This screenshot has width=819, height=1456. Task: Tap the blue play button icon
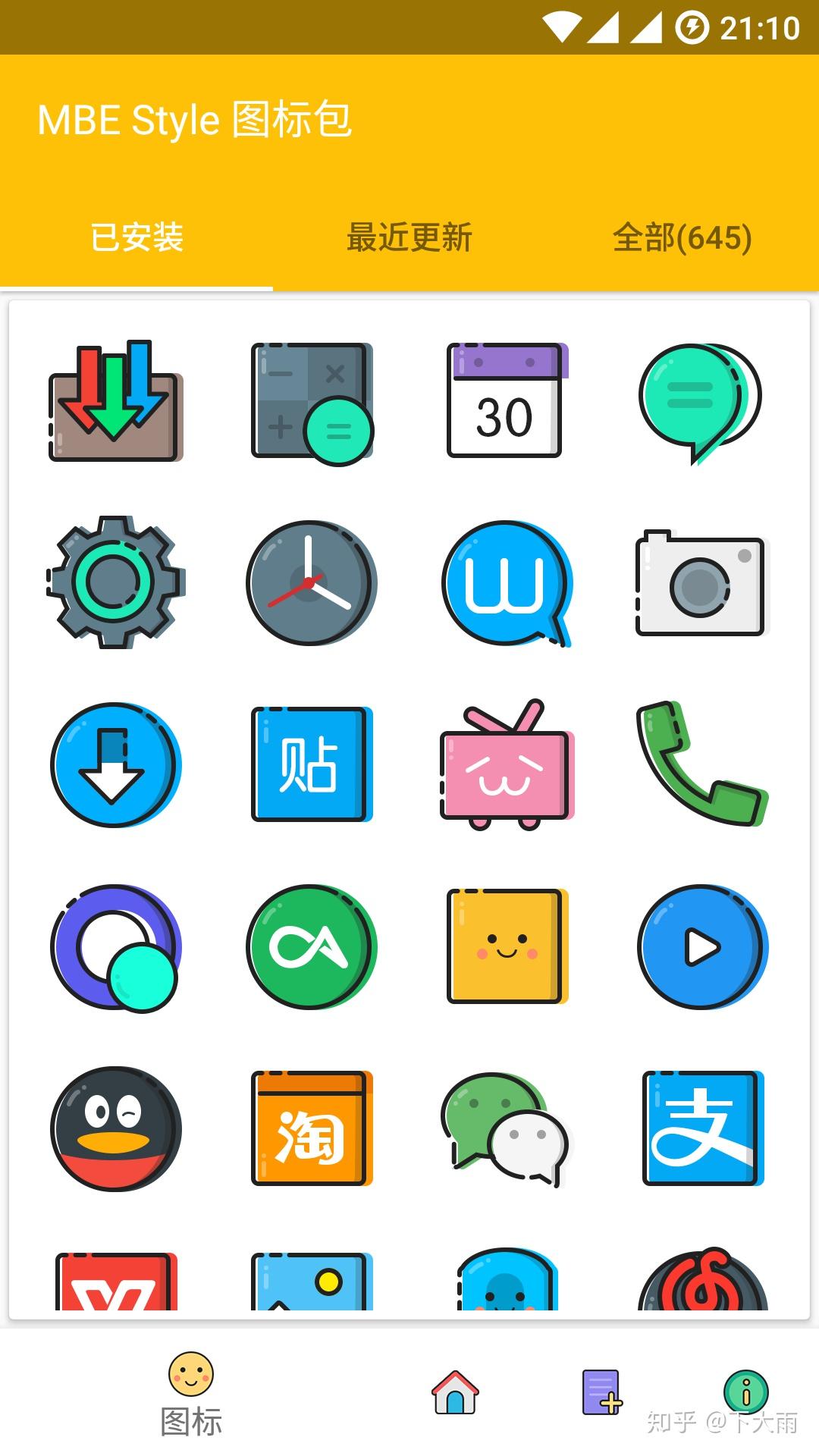701,946
